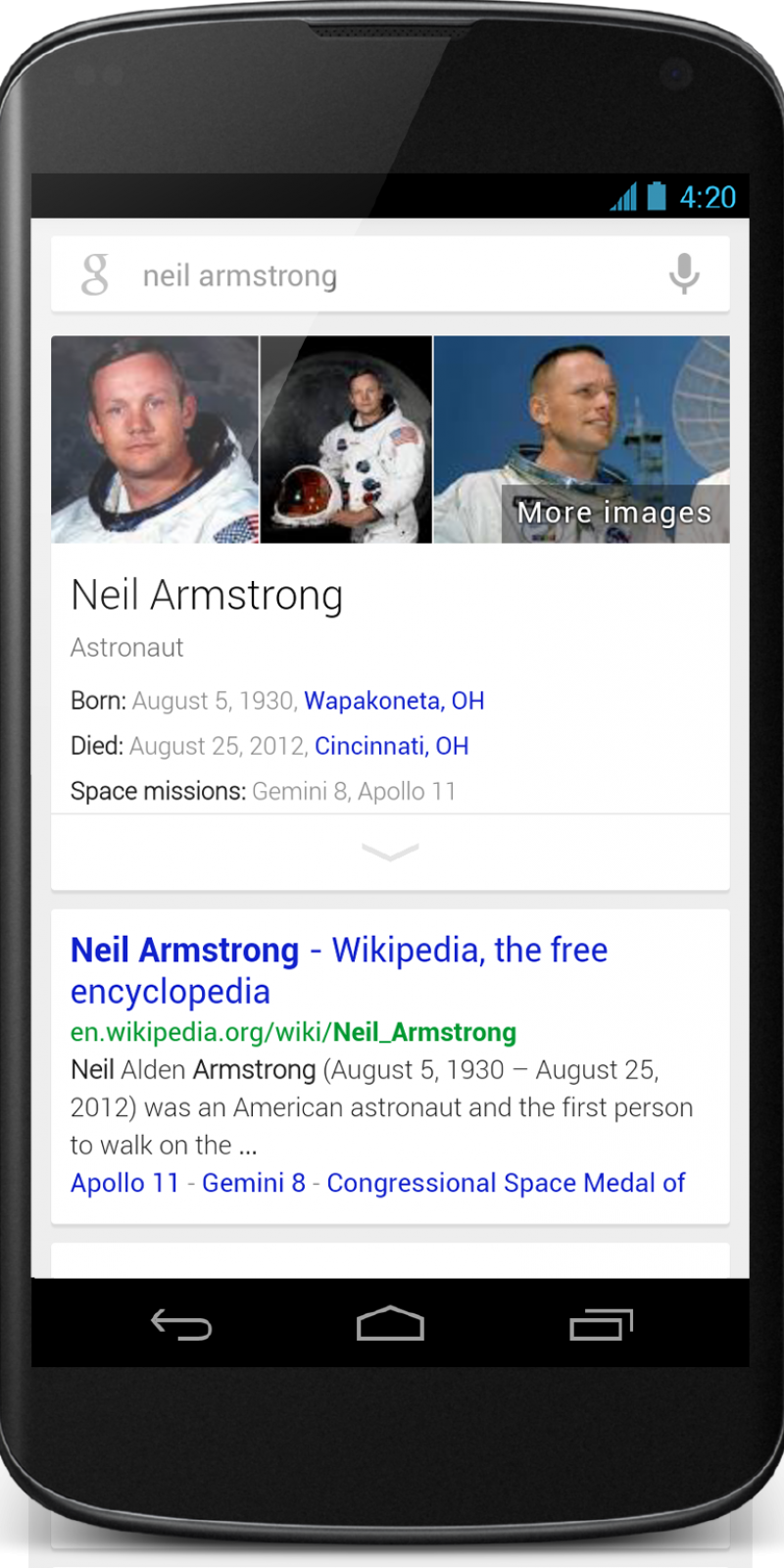Follow the Gemini 8 sublink
The image size is (784, 1568).
tap(254, 1183)
